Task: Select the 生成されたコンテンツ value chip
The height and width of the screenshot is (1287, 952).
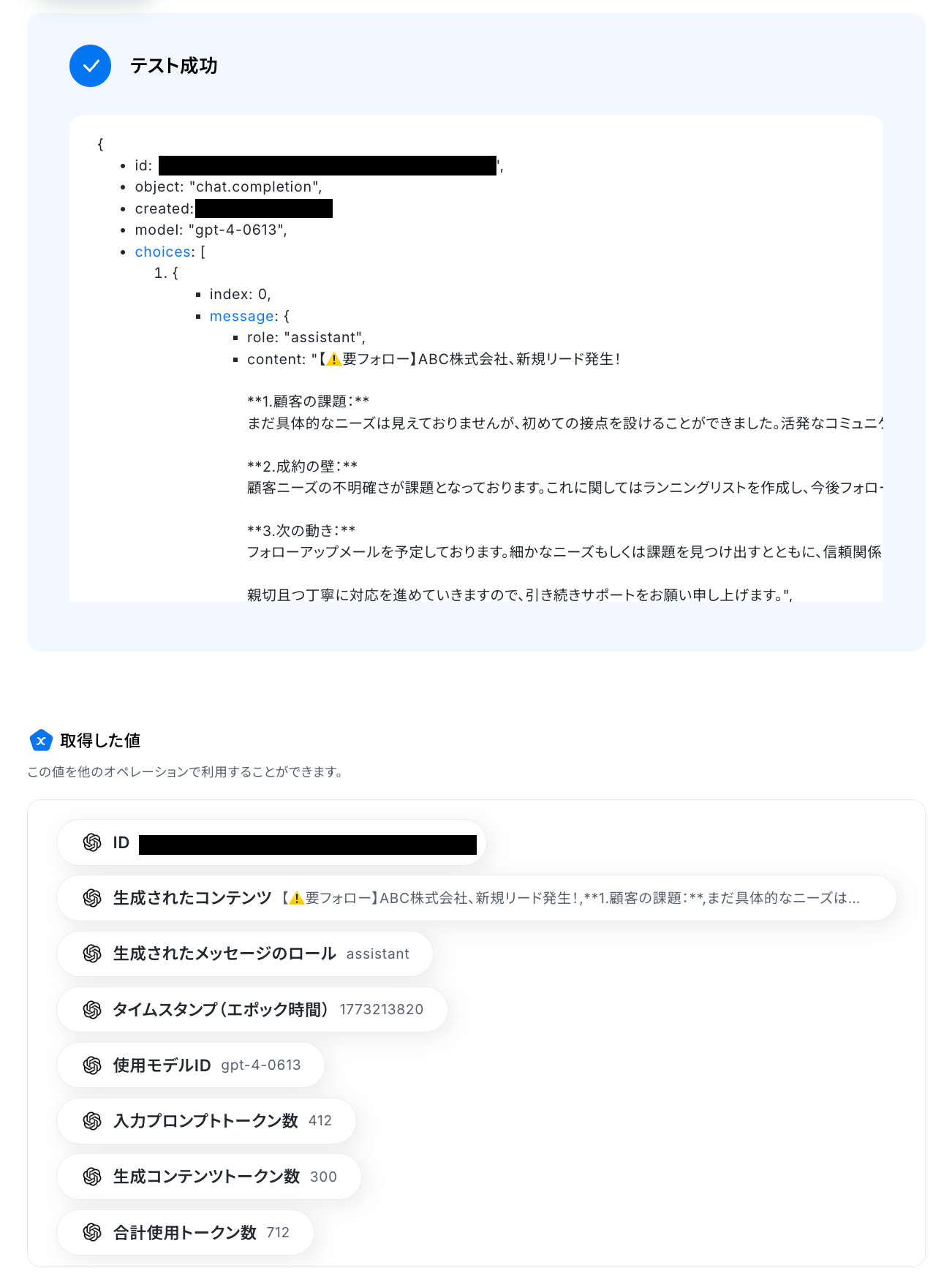Action: pyautogui.click(x=476, y=898)
